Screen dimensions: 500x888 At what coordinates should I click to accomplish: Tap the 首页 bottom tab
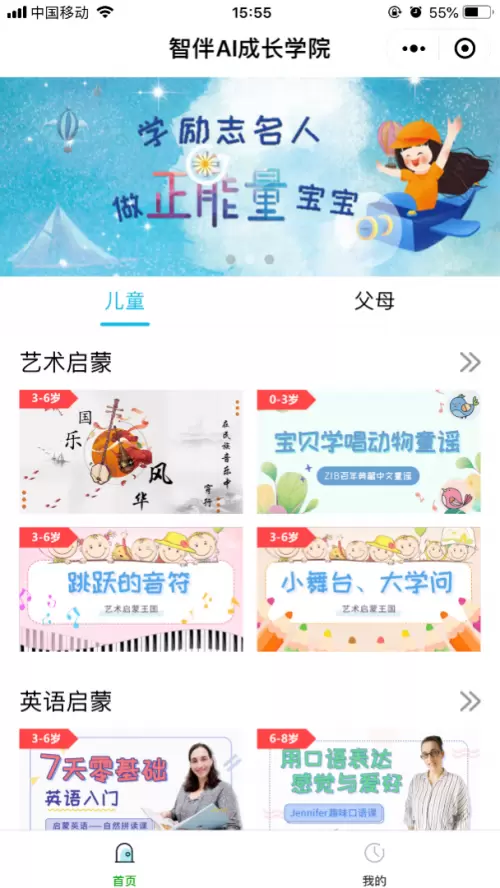point(125,864)
